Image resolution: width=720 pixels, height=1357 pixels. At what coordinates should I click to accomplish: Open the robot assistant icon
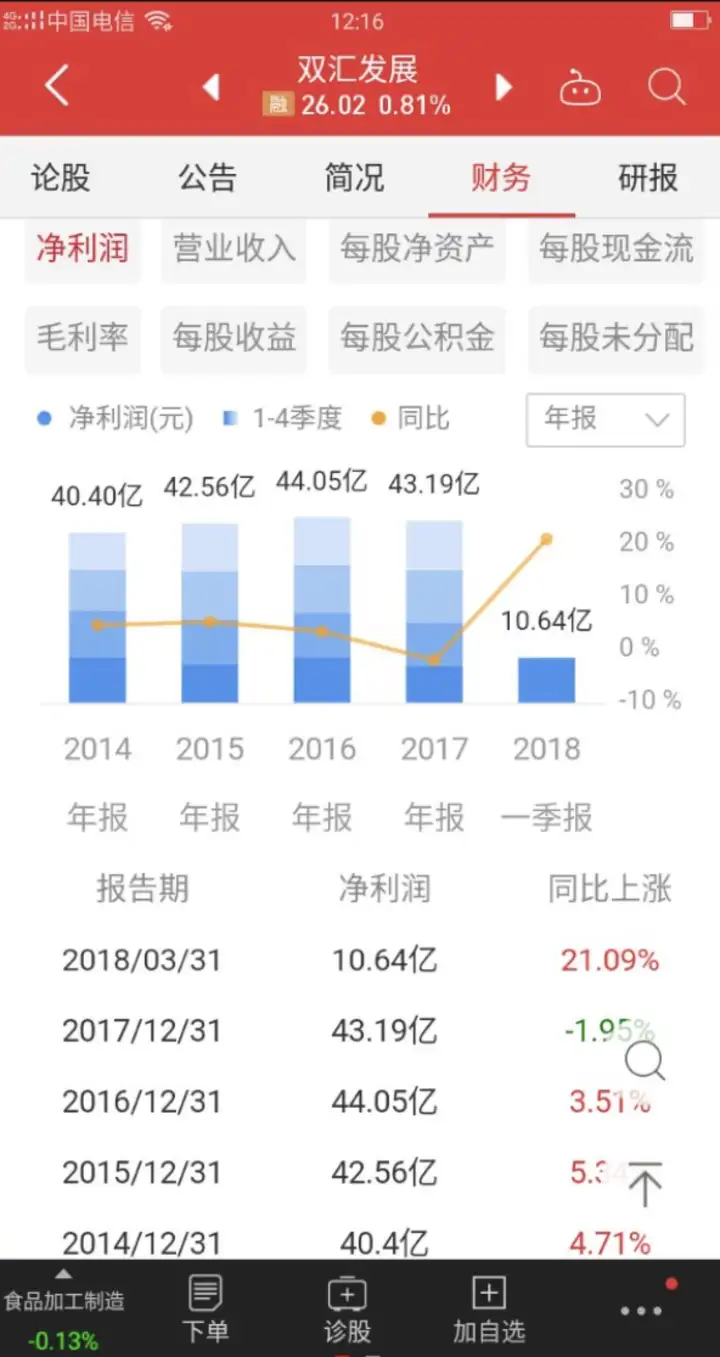click(580, 87)
